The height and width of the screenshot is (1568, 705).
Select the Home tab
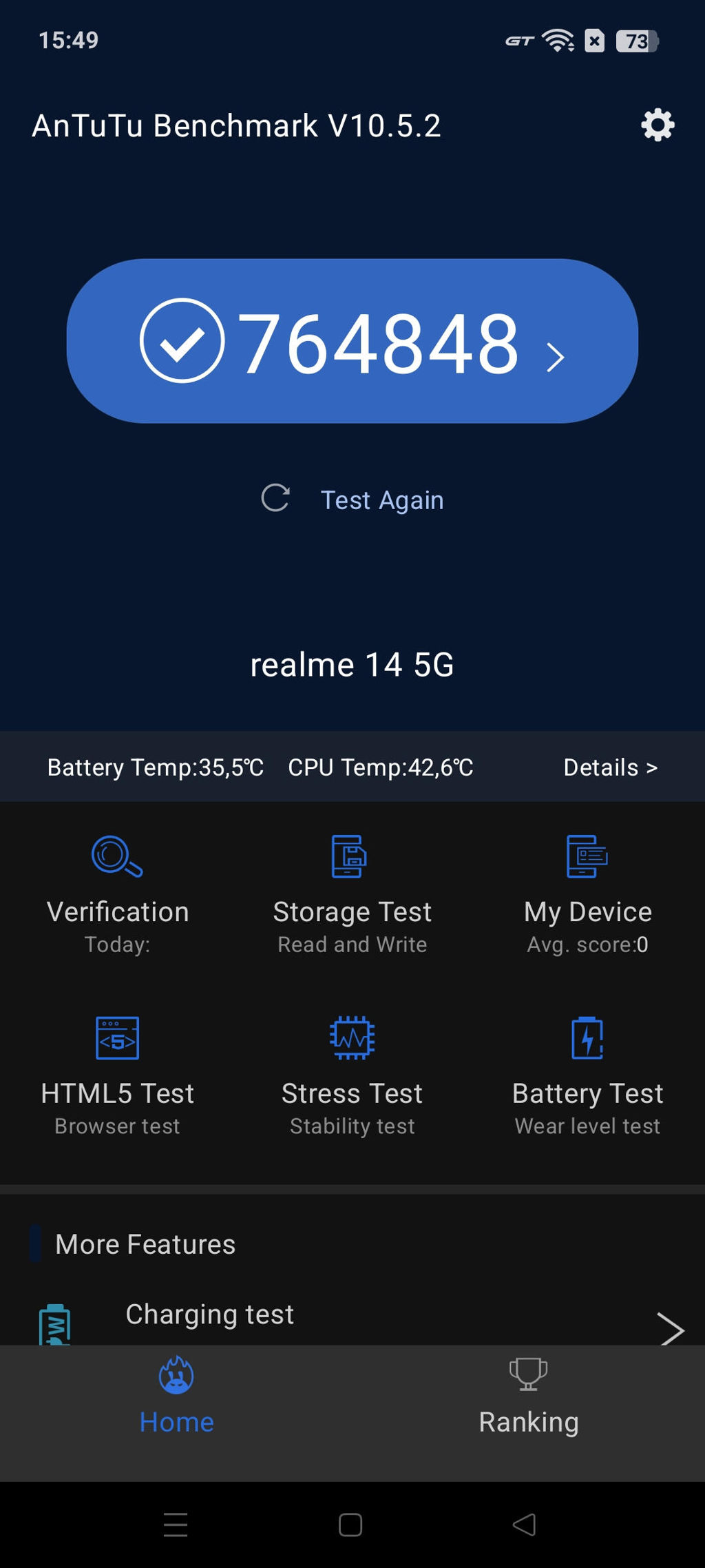coord(176,1399)
